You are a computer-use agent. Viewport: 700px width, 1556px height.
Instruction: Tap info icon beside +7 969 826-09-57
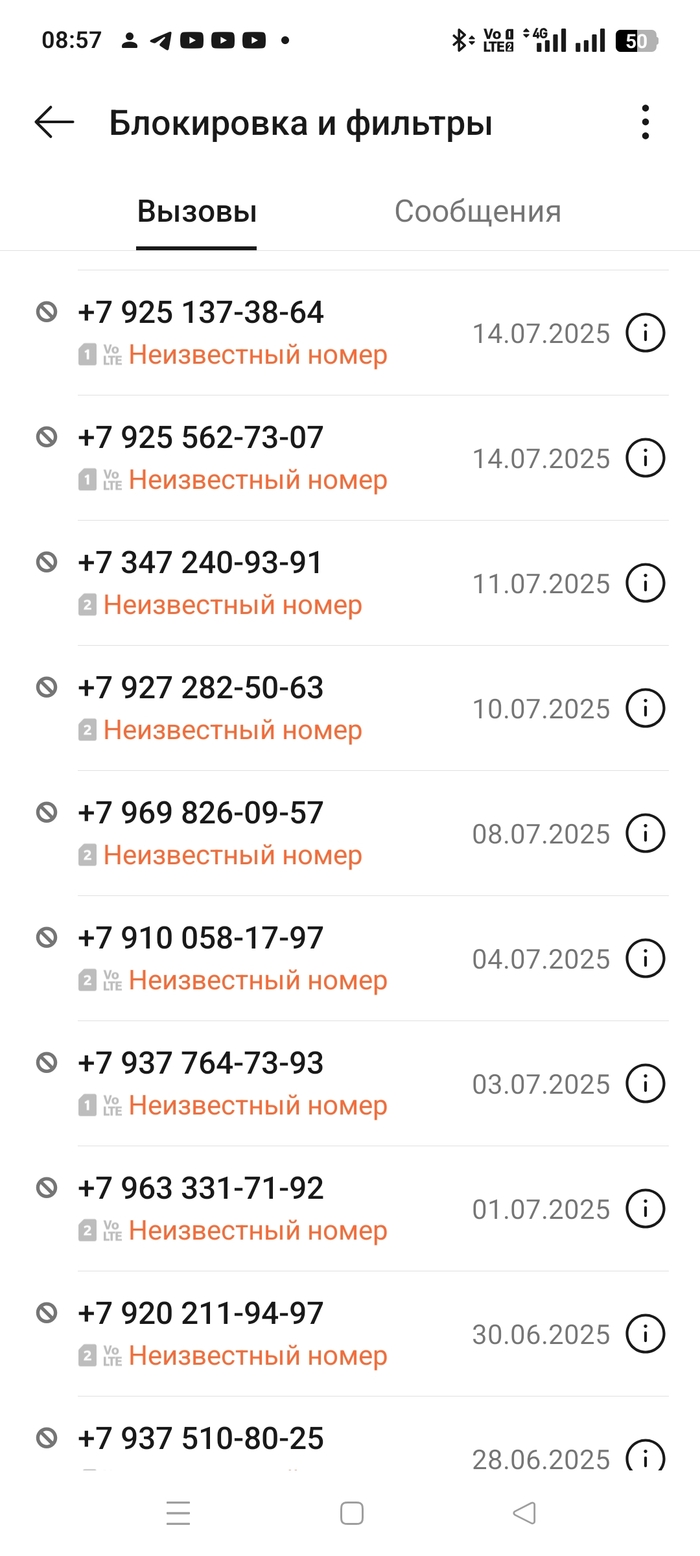(x=645, y=833)
